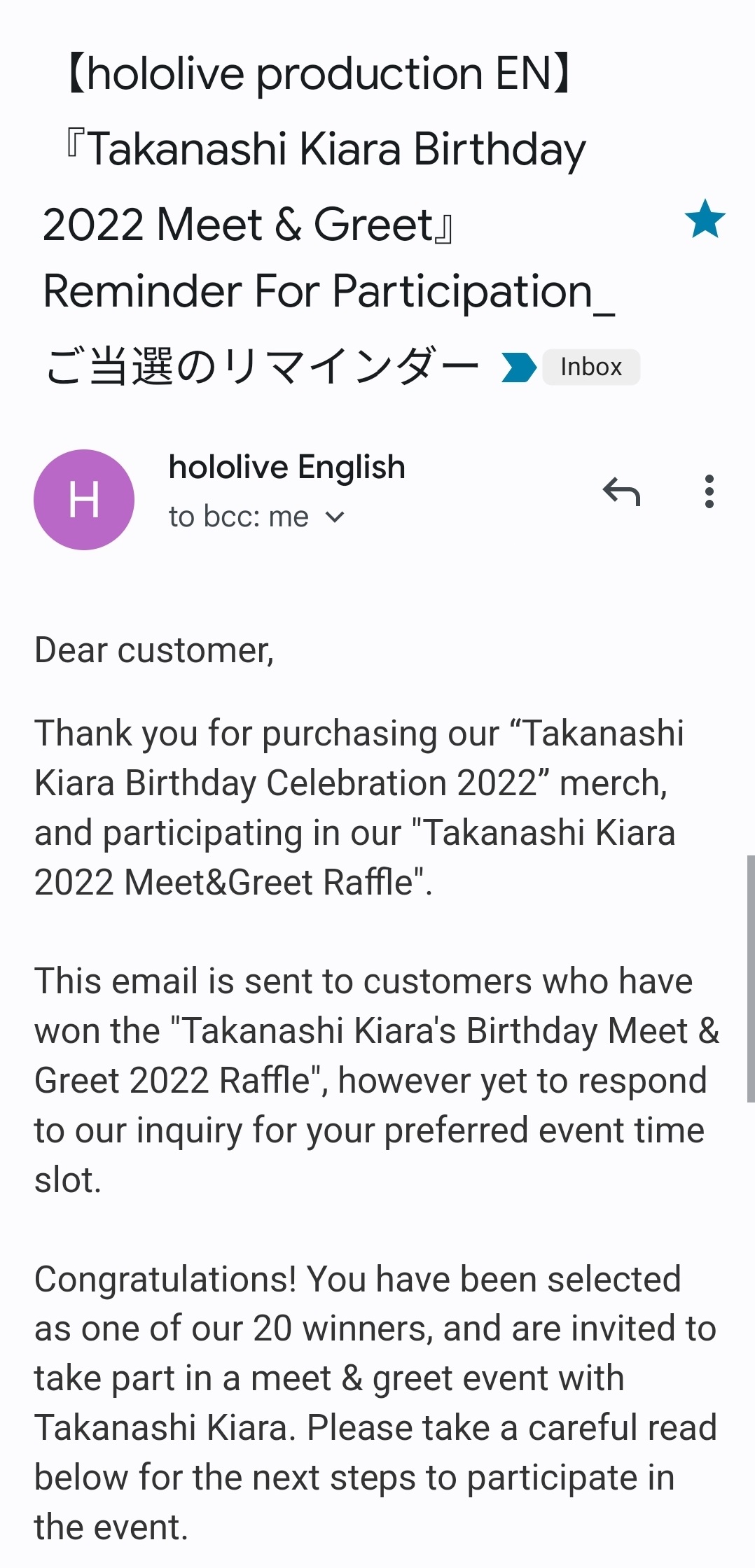Open the message overflow menu

[709, 491]
